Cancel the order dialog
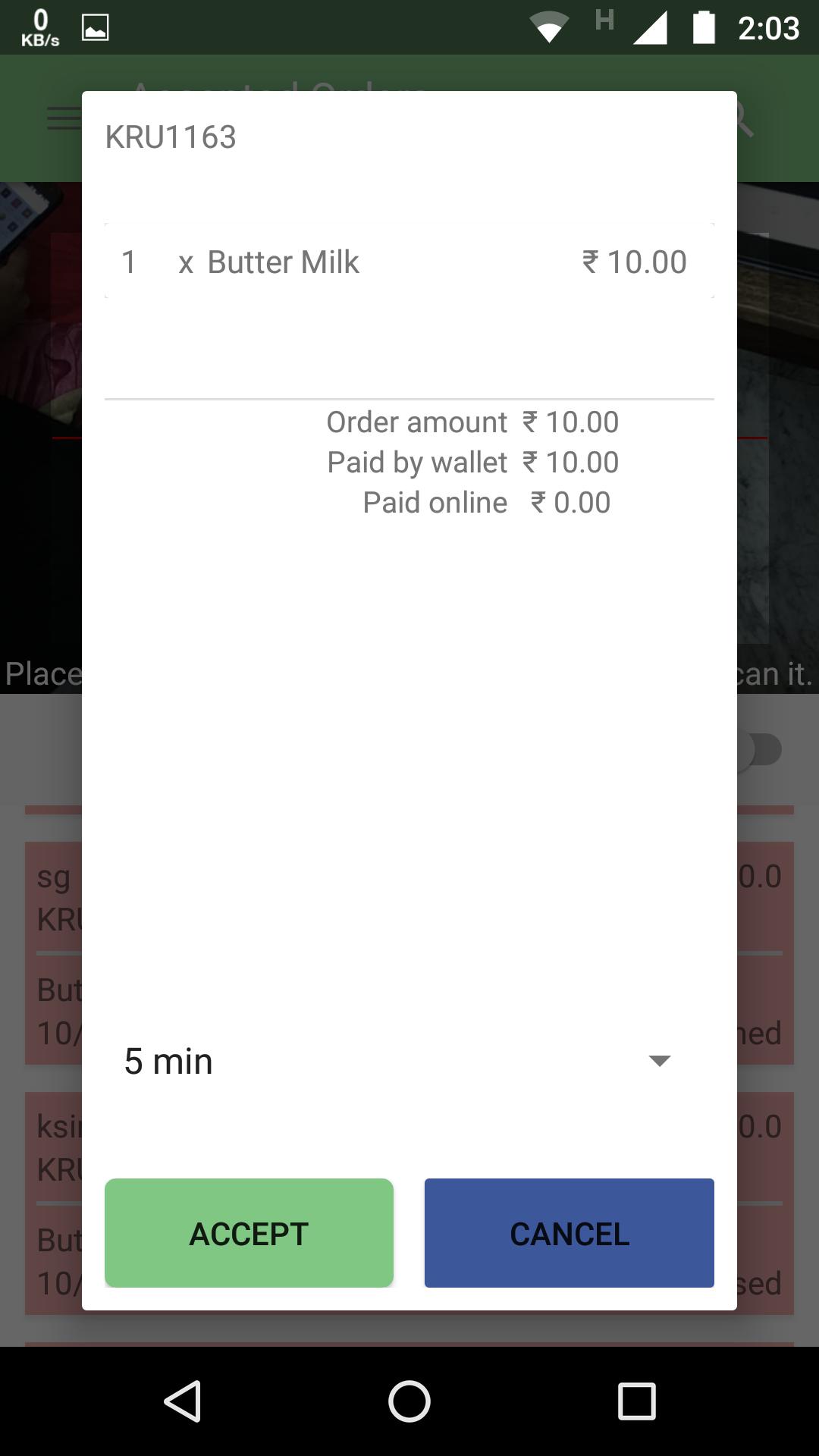 pyautogui.click(x=569, y=1232)
